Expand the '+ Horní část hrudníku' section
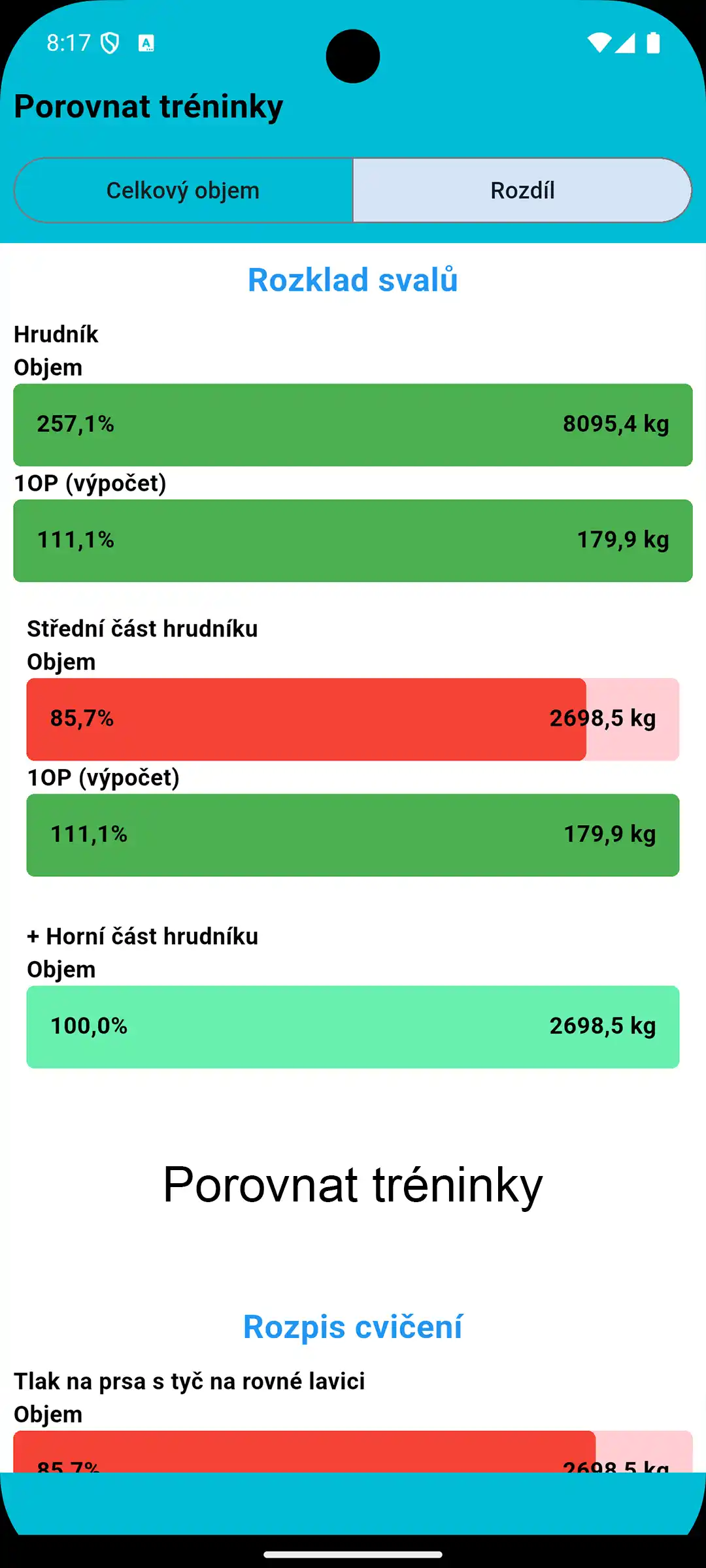Screen dimensions: 706x1568 [141, 936]
